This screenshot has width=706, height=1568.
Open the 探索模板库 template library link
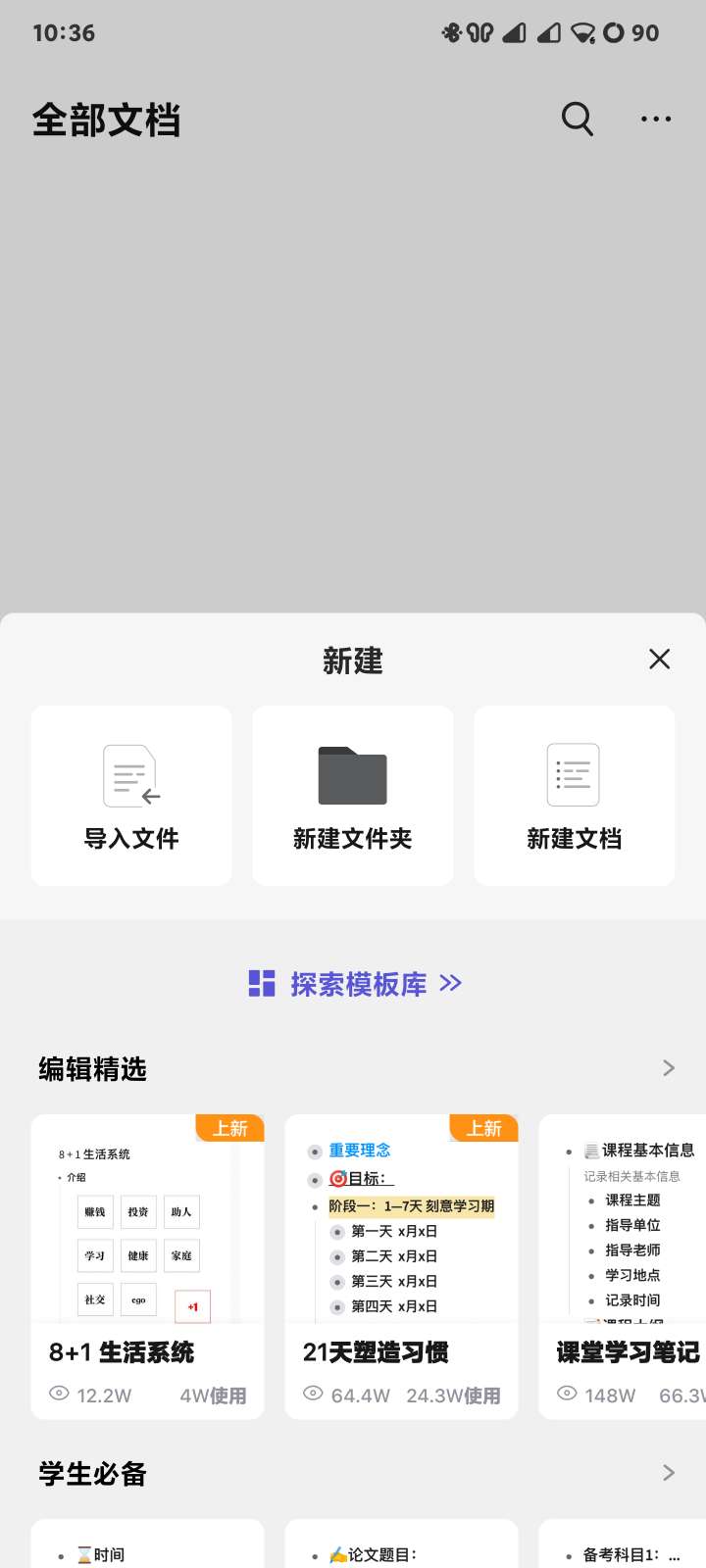click(x=355, y=984)
